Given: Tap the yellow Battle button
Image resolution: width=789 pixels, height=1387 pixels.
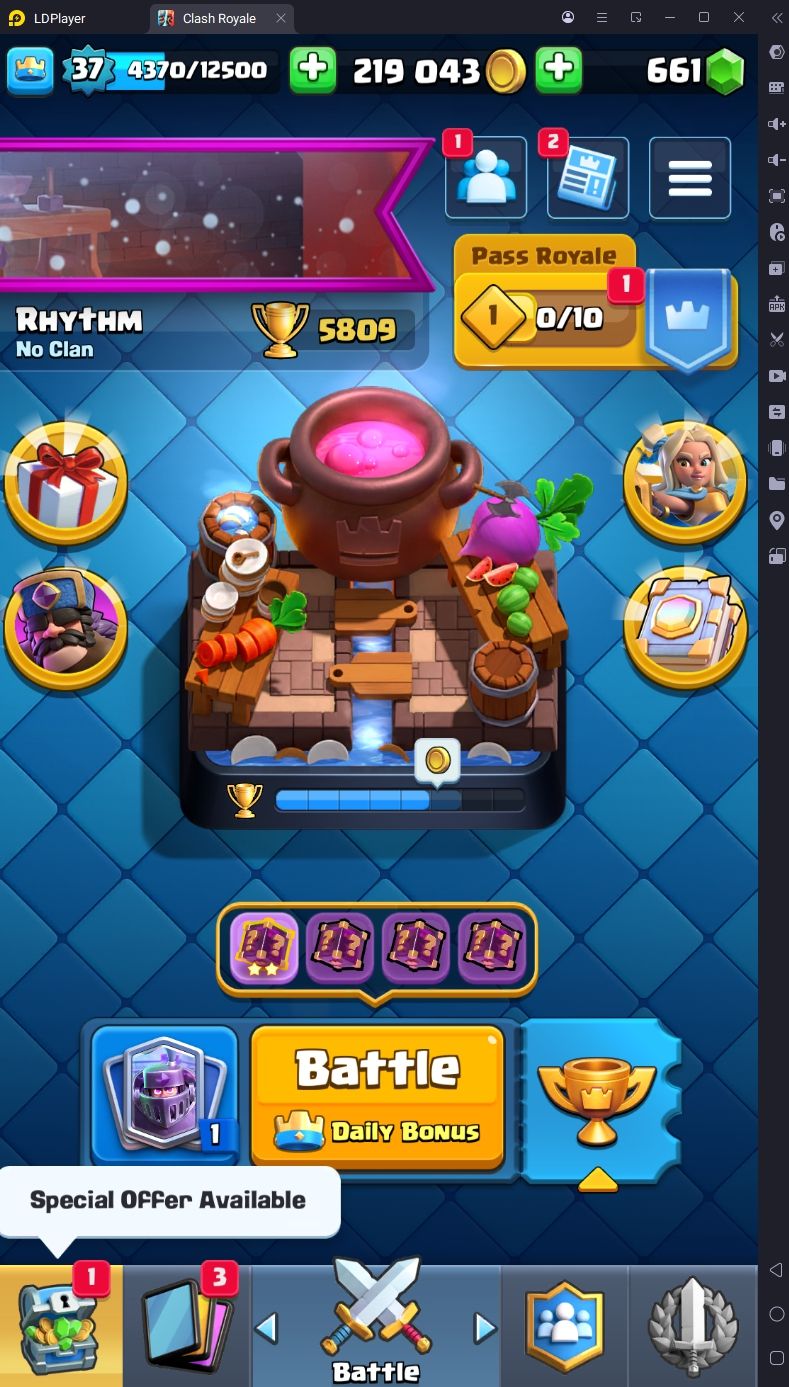Looking at the screenshot, I should click(377, 1096).
